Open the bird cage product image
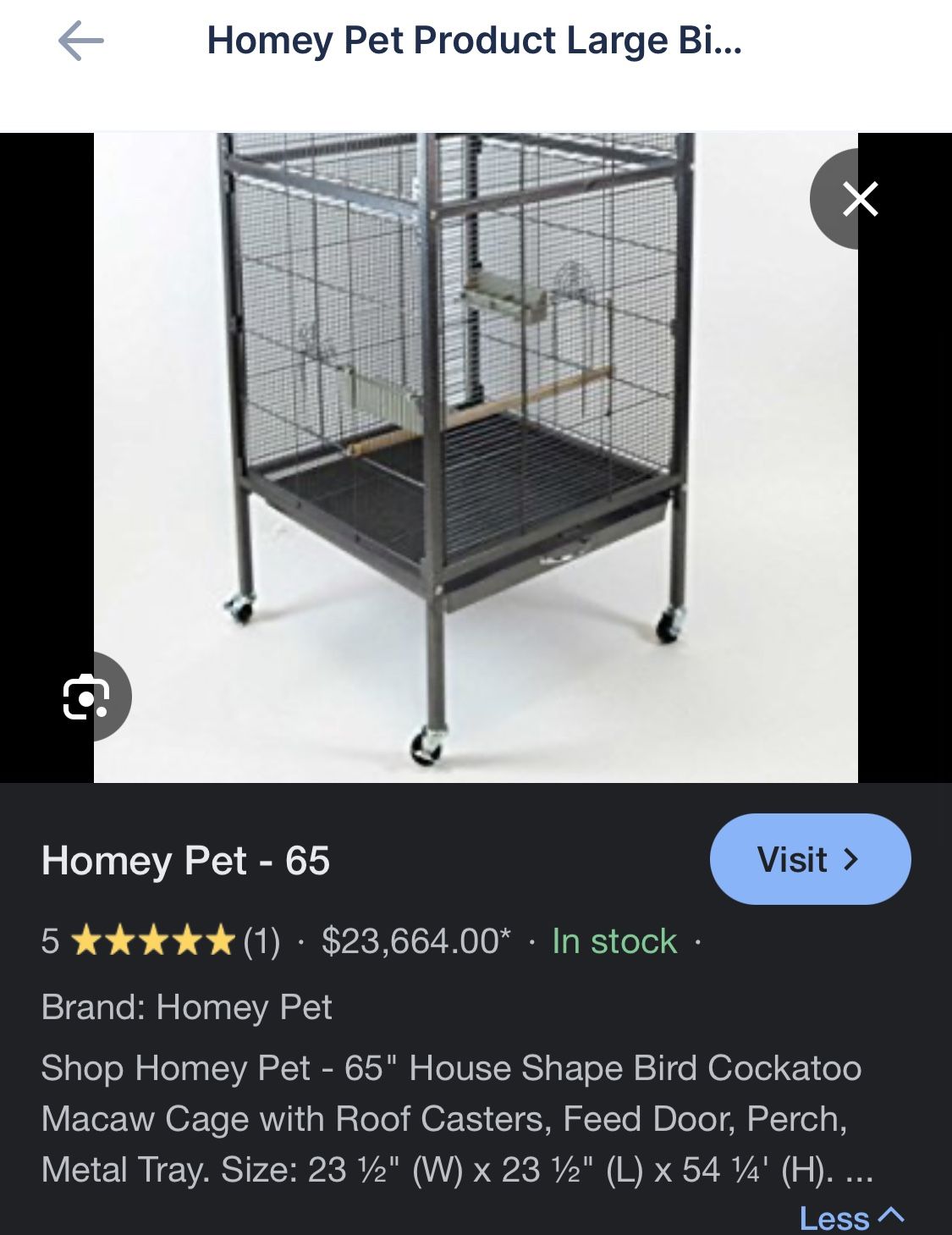The height and width of the screenshot is (1235, 952). point(475,457)
